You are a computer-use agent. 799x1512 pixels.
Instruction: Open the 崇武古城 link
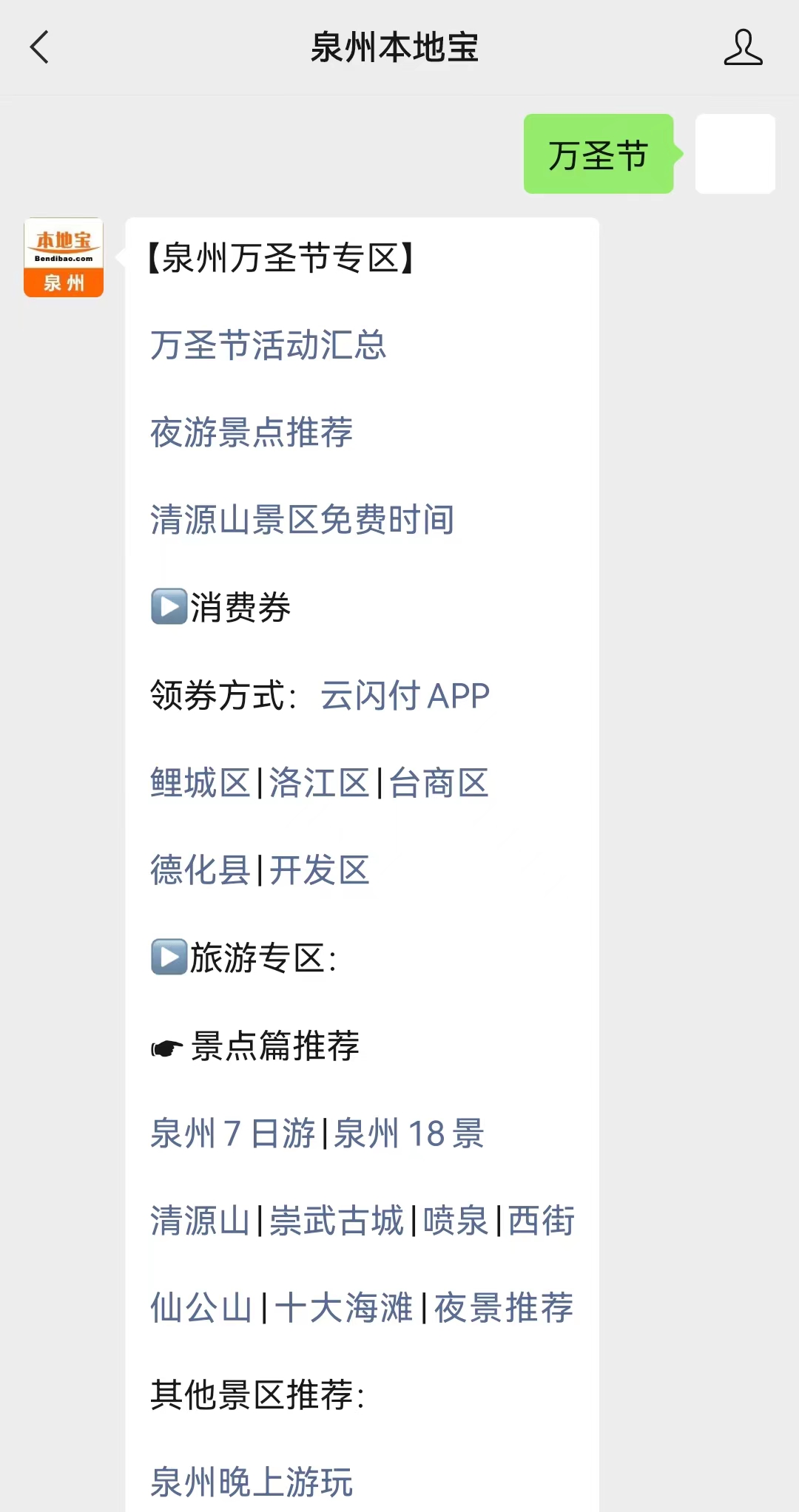pos(337,1221)
